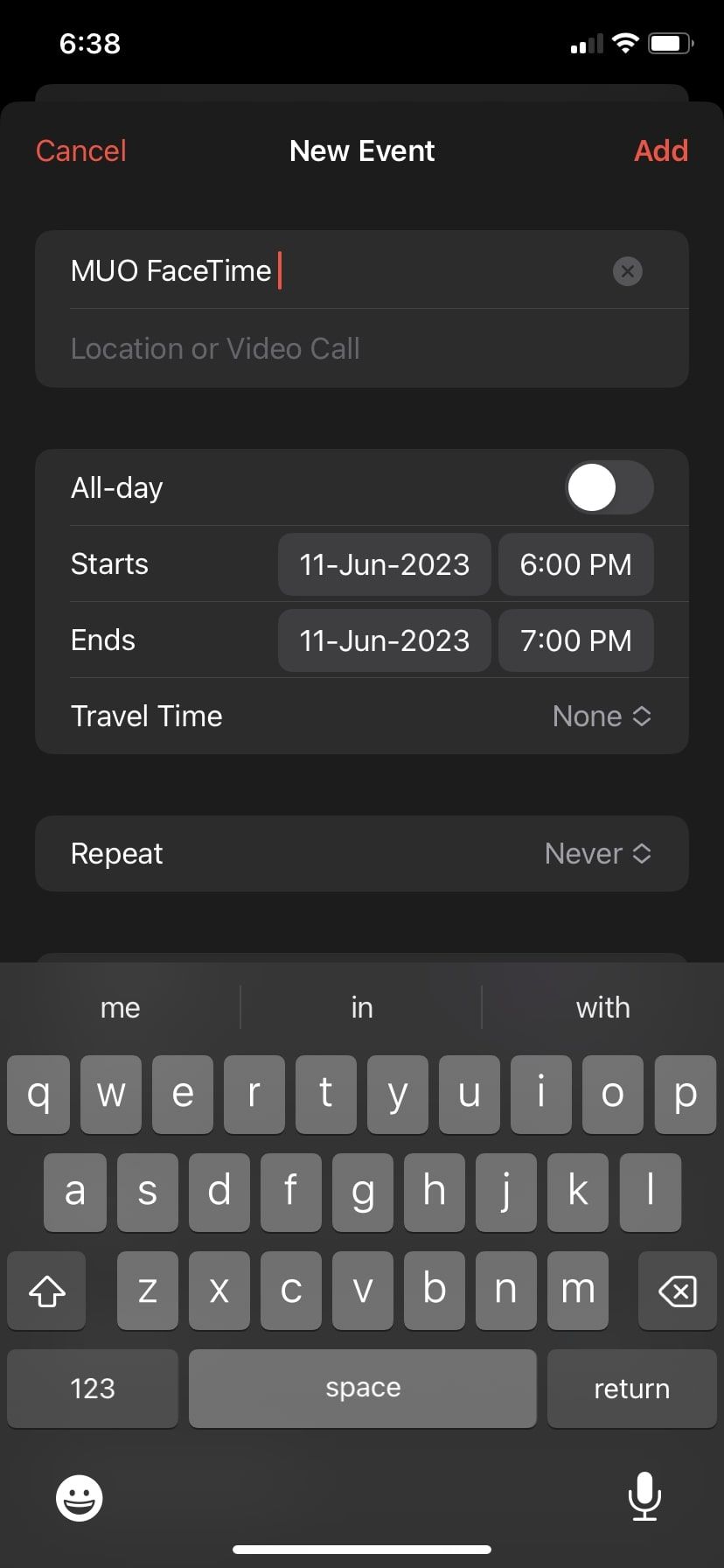Tap the space bar
Image resolution: width=724 pixels, height=1568 pixels.
tap(362, 1388)
